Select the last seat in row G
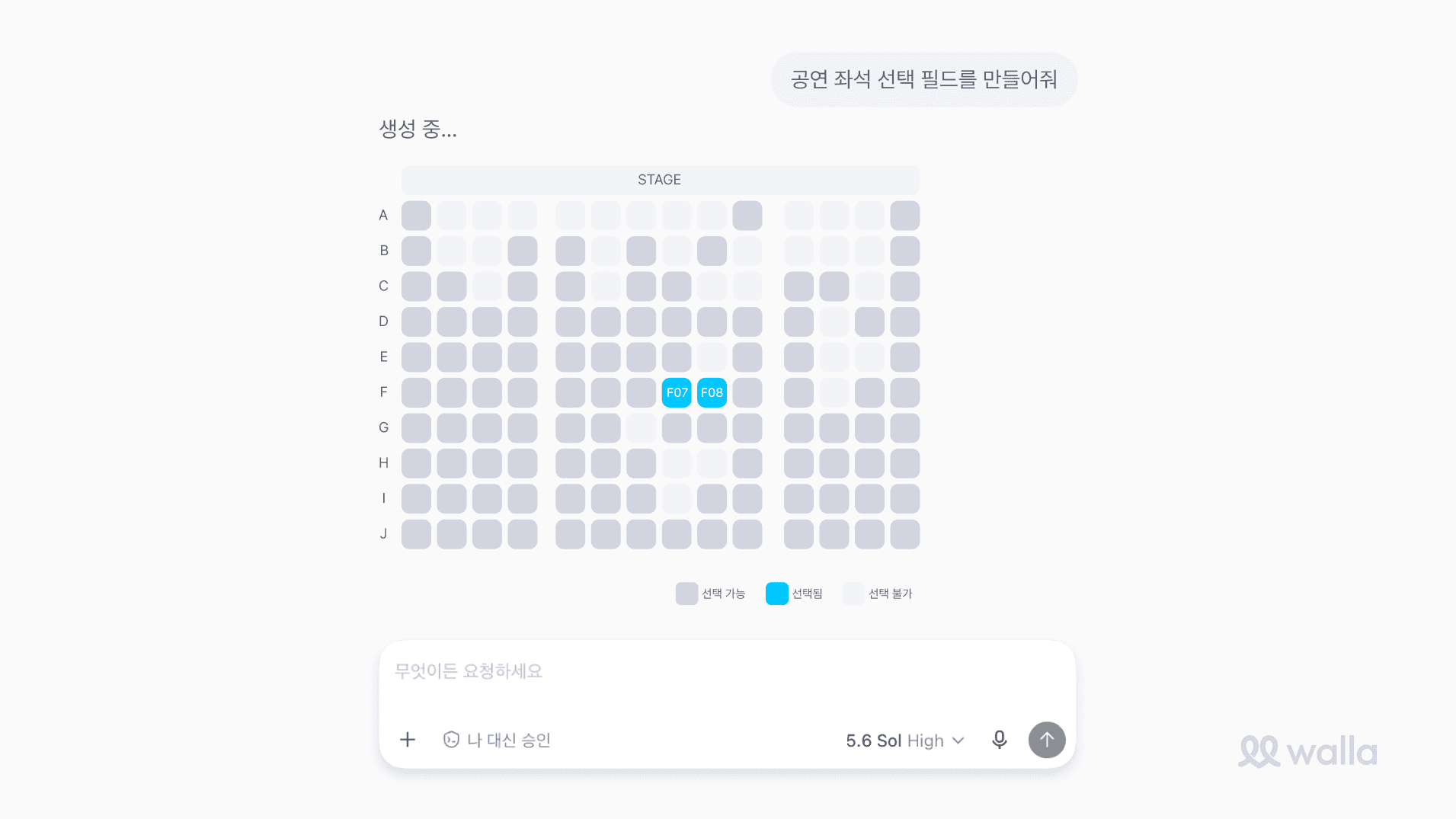The image size is (1456, 819). pos(905,428)
